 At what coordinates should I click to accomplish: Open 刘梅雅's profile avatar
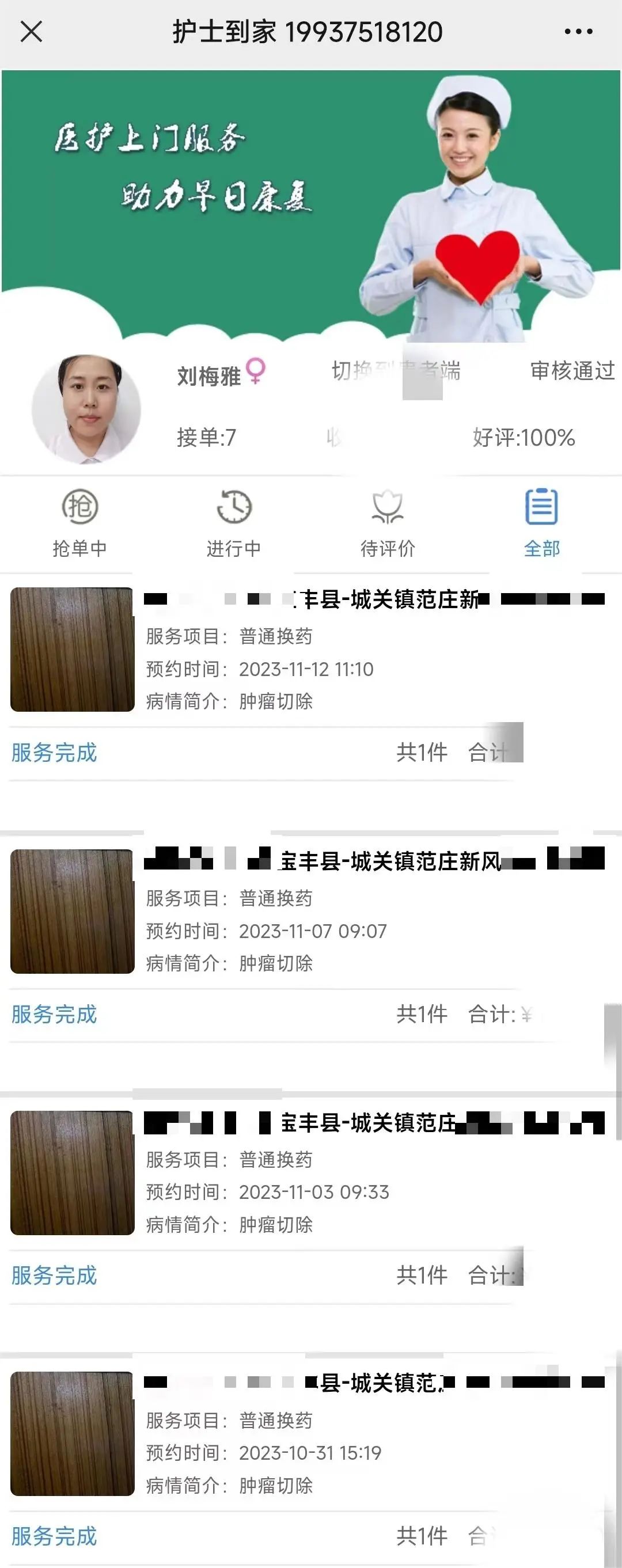86,409
